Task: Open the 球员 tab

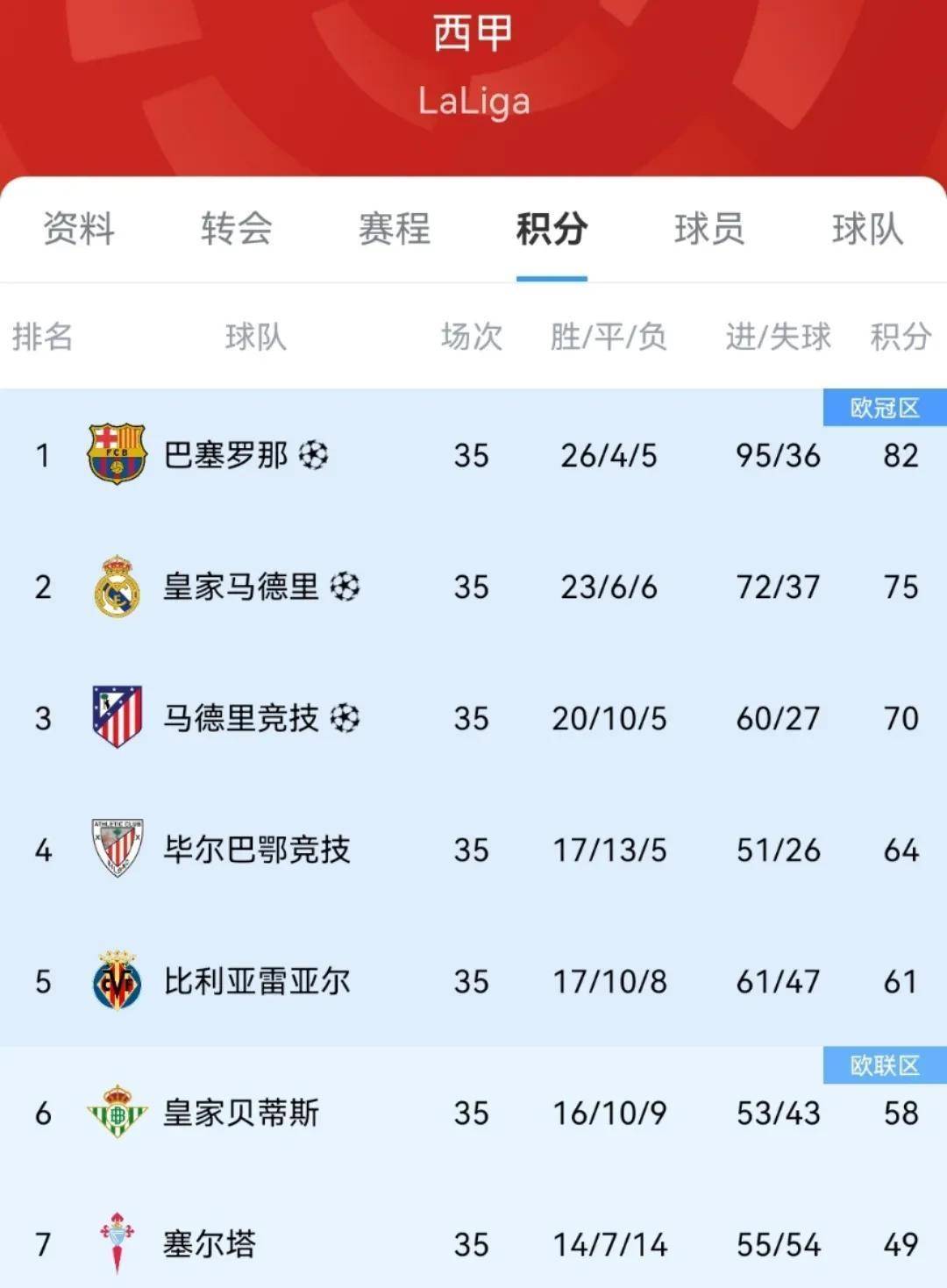Action: coord(711,230)
